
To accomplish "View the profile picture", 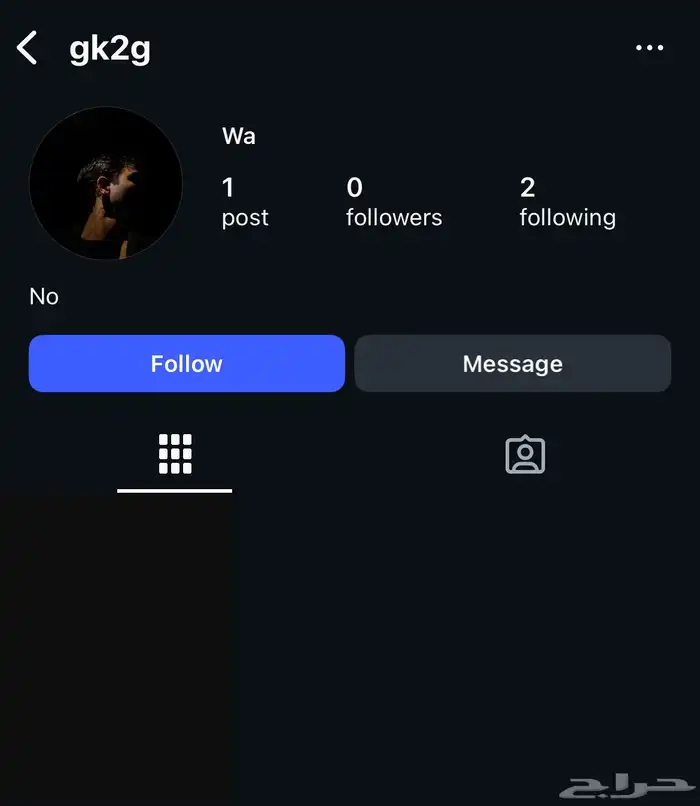I will pyautogui.click(x=106, y=184).
